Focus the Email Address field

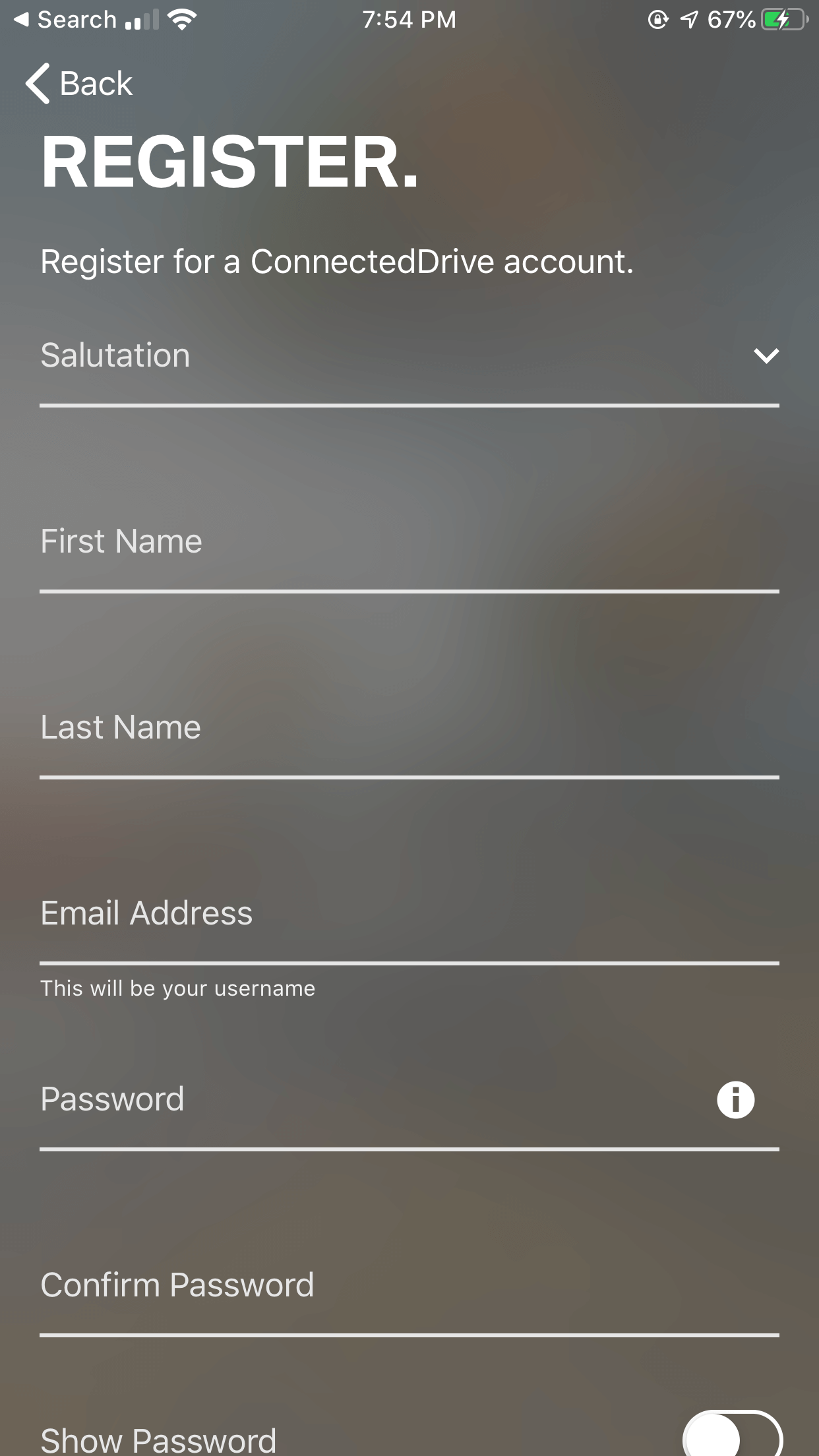(409, 914)
